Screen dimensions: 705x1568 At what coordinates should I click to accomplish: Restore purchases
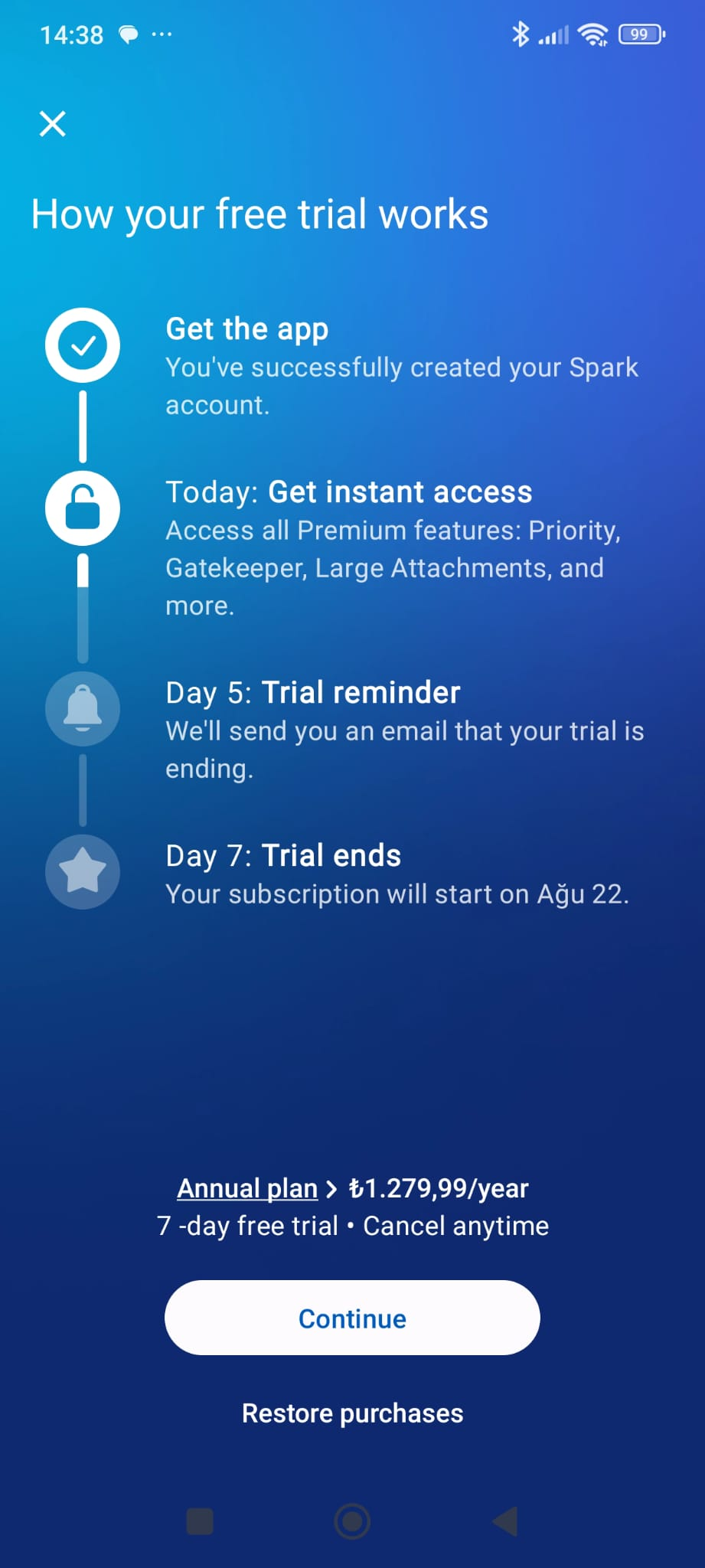point(352,1413)
